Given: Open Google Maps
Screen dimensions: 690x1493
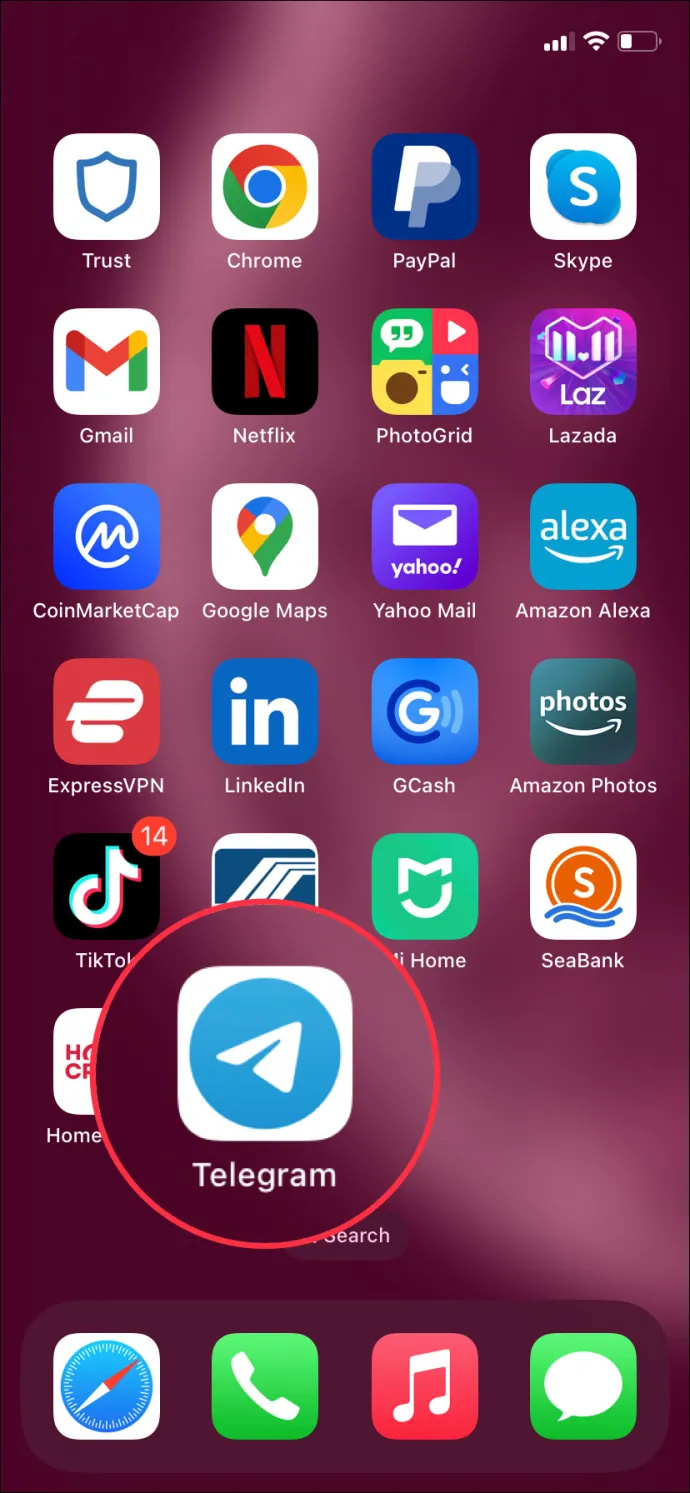Looking at the screenshot, I should tap(265, 537).
